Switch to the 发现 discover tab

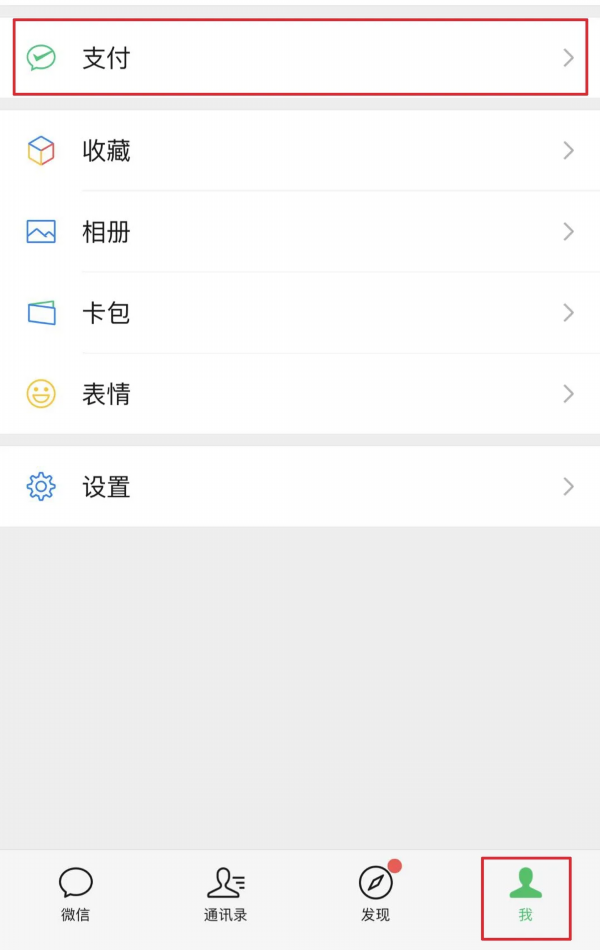pos(375,895)
